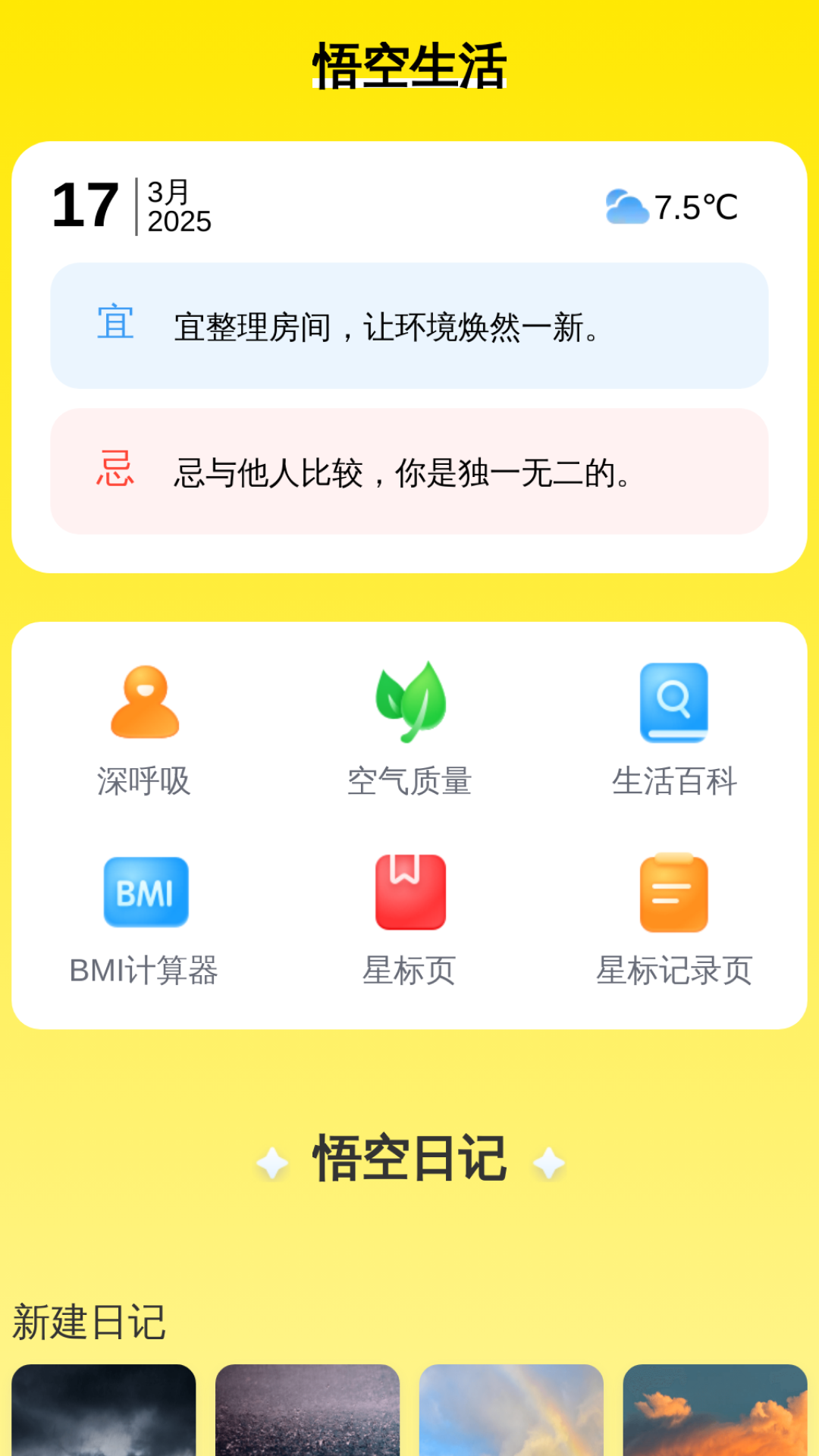Pick the rainbow sky diary background
The image size is (819, 1456).
[511, 1409]
